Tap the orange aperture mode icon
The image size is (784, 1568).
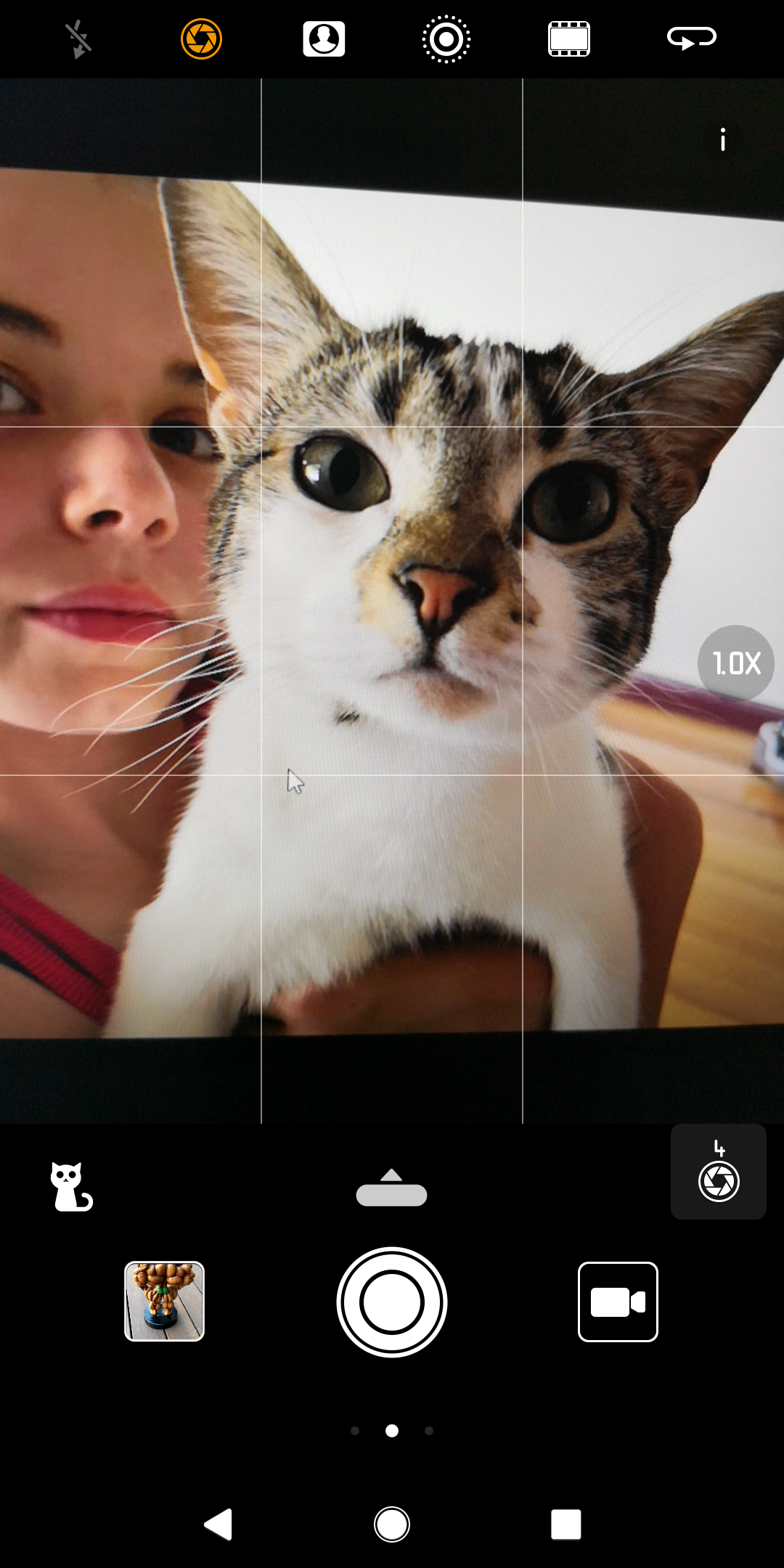pos(201,39)
